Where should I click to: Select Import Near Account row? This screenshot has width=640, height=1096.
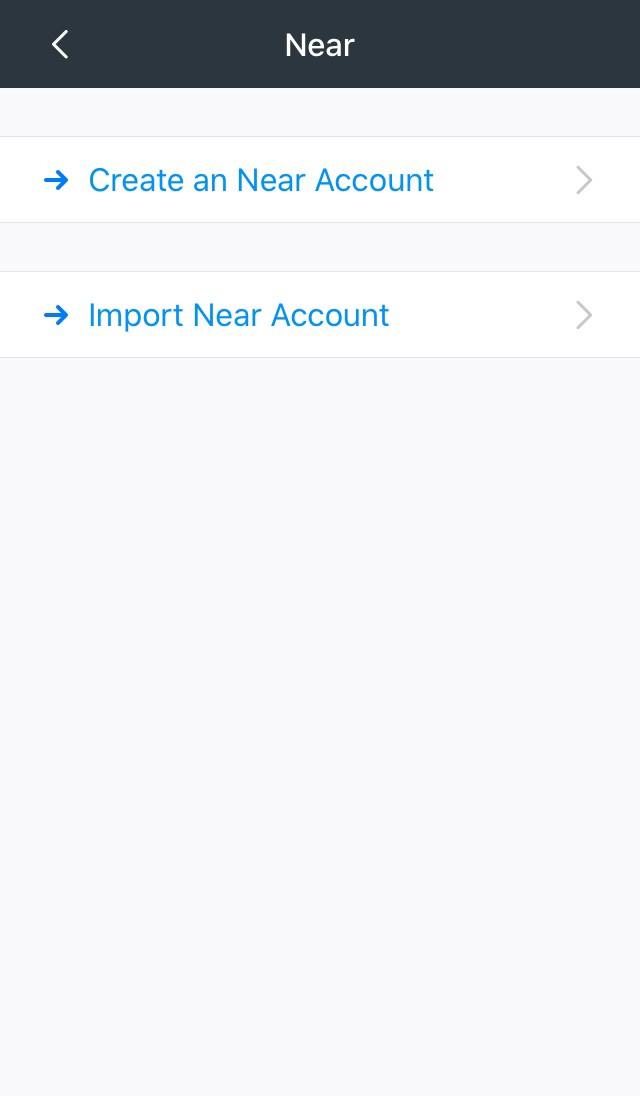pos(239,315)
